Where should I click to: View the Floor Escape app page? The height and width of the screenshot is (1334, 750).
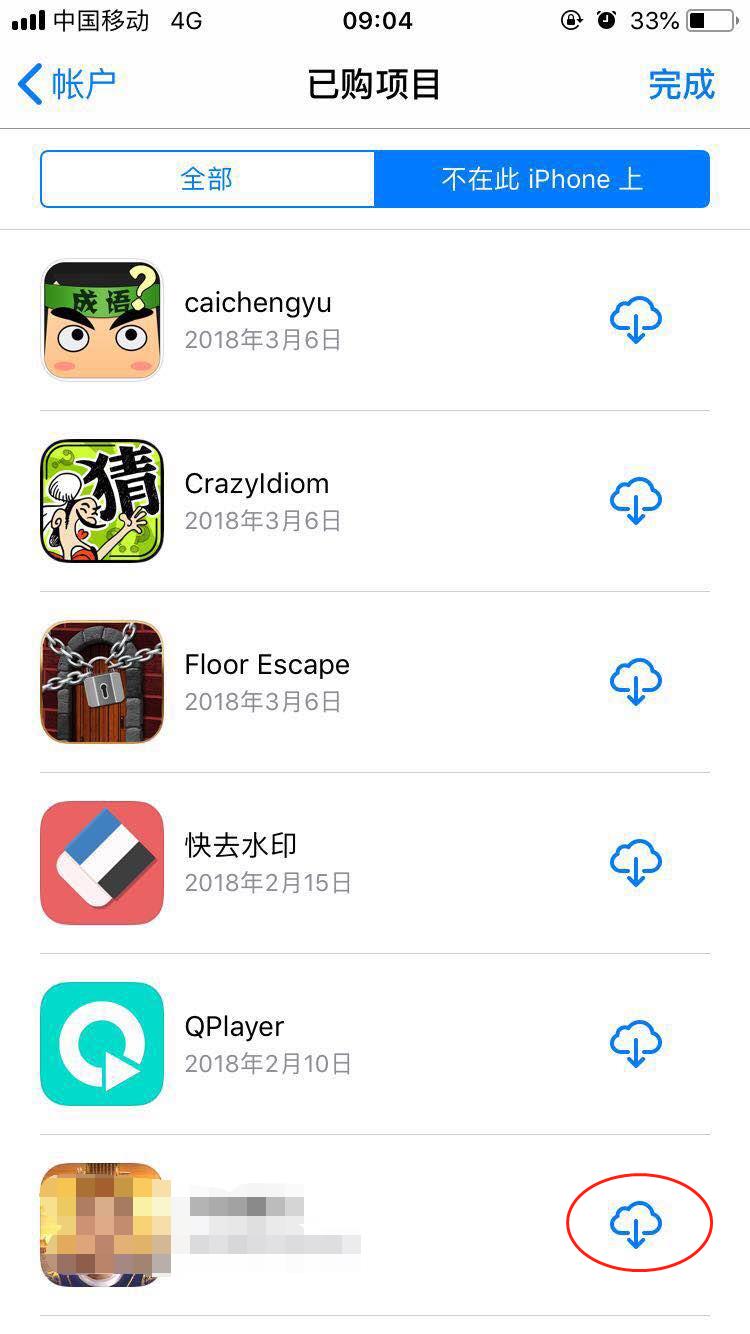point(267,681)
